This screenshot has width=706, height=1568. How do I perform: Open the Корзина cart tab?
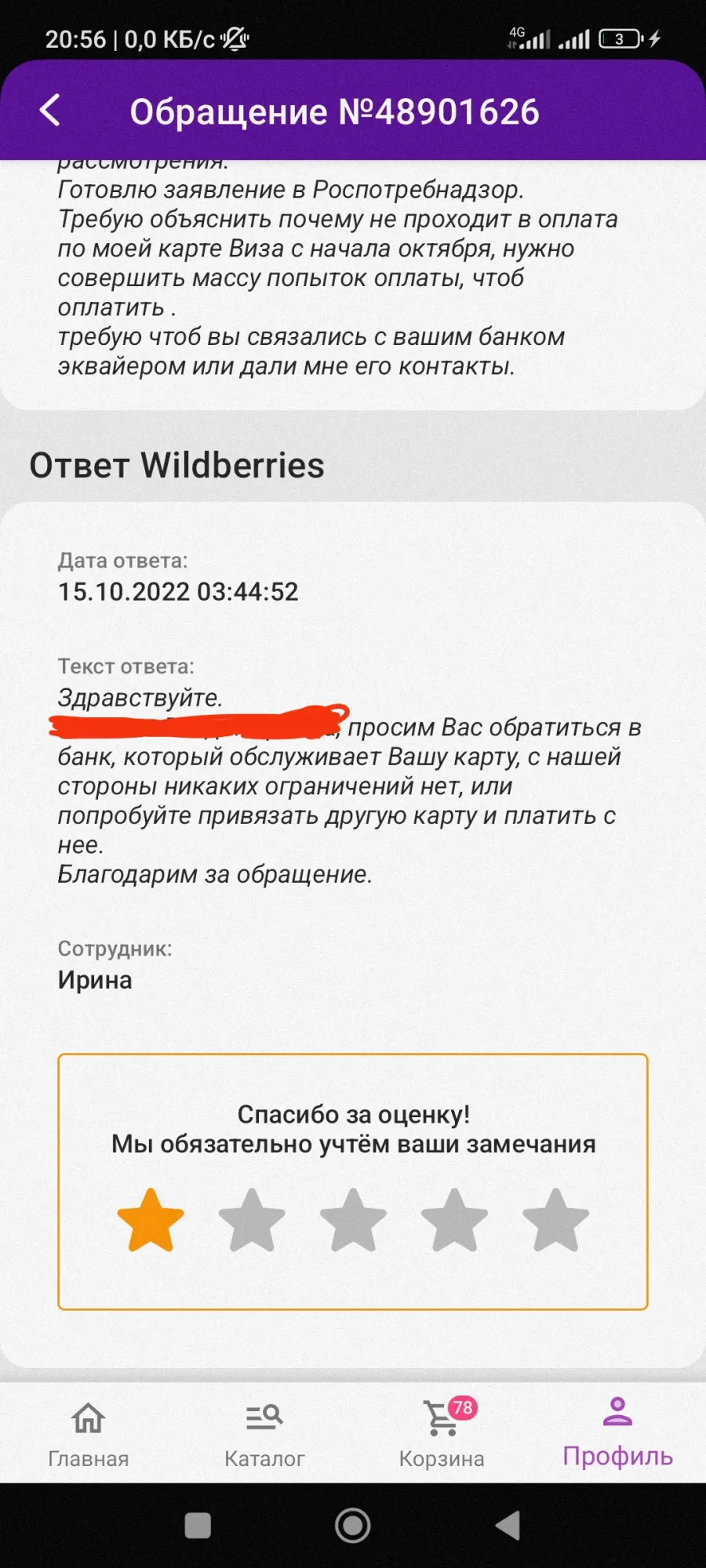(x=442, y=1434)
